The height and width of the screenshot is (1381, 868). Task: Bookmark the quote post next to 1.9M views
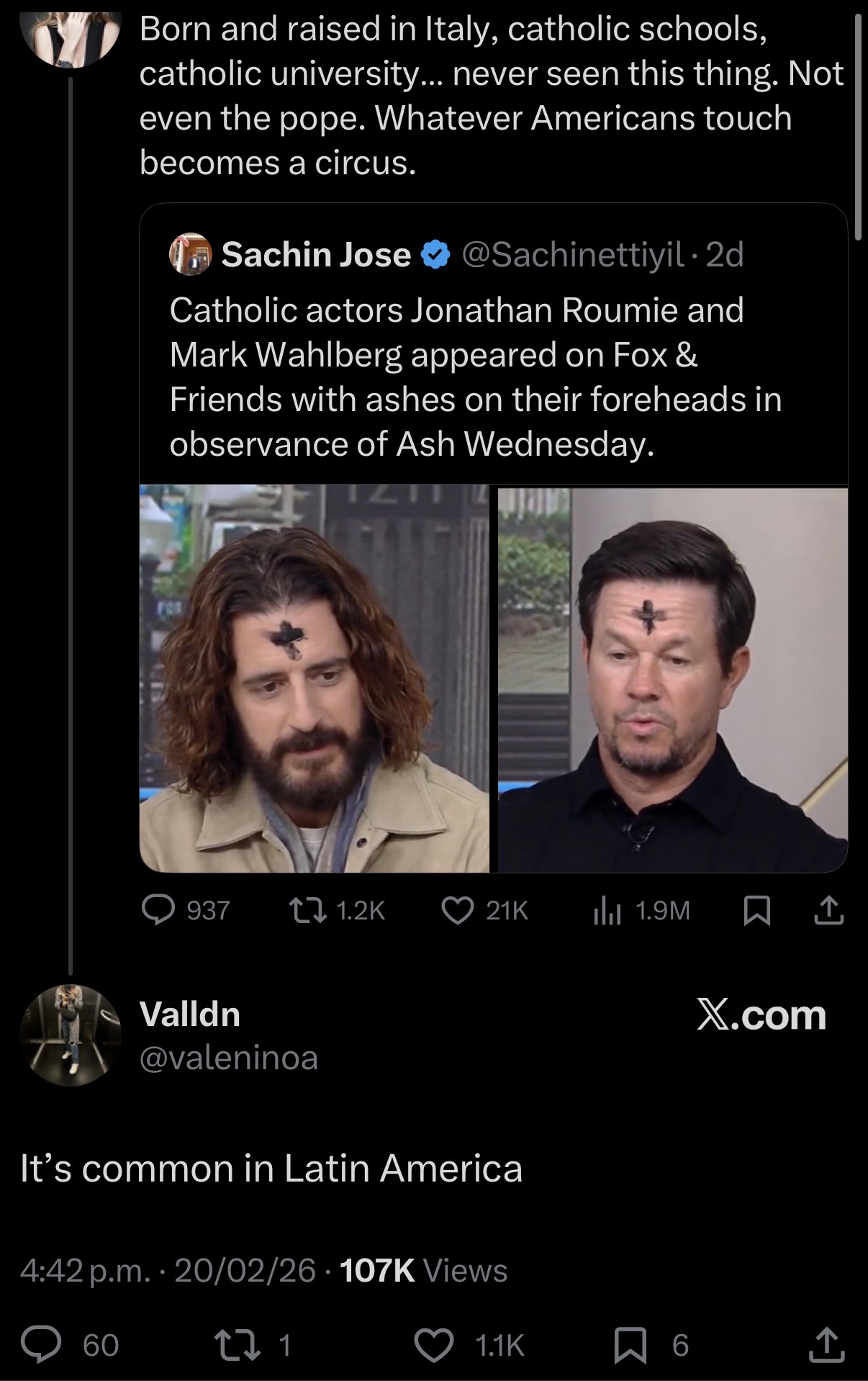click(x=756, y=911)
